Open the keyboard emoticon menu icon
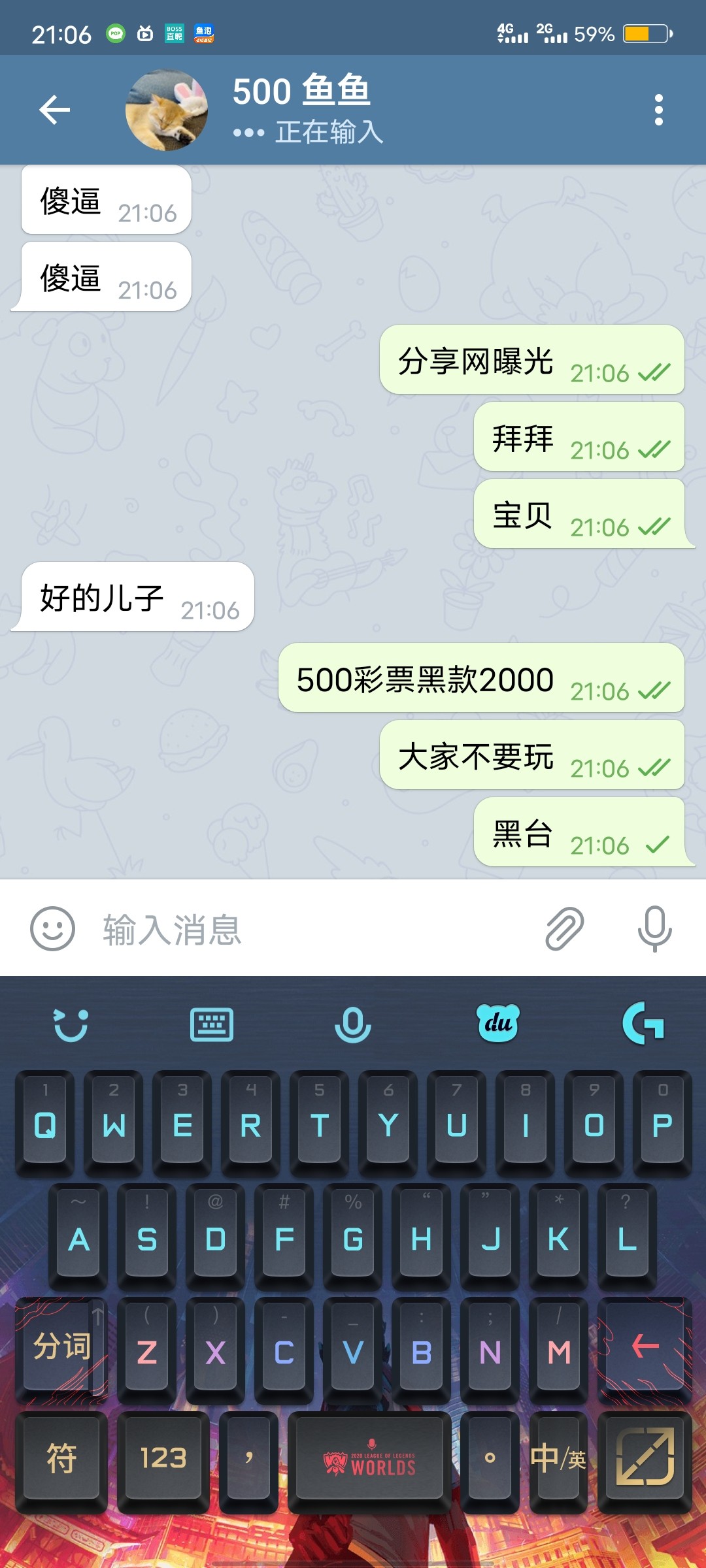 [x=71, y=1024]
